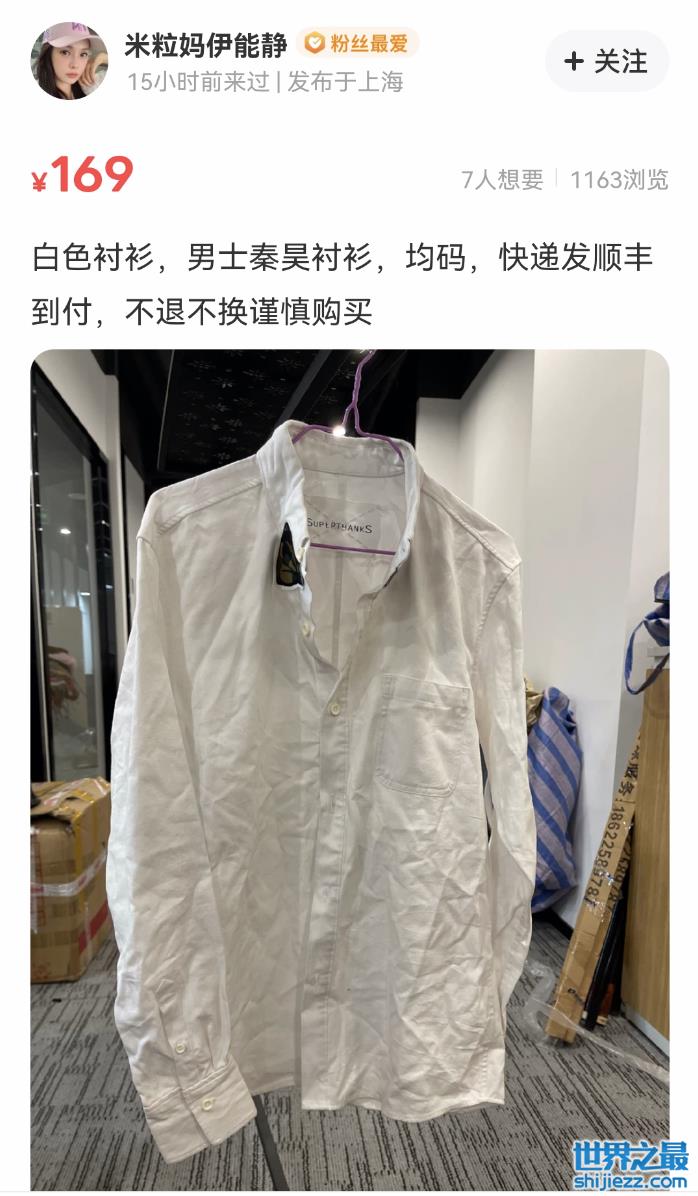Screen dimensions: 698x1196
Task: Open 米粒妈伊能静 seller name
Action: pyautogui.click(x=205, y=44)
